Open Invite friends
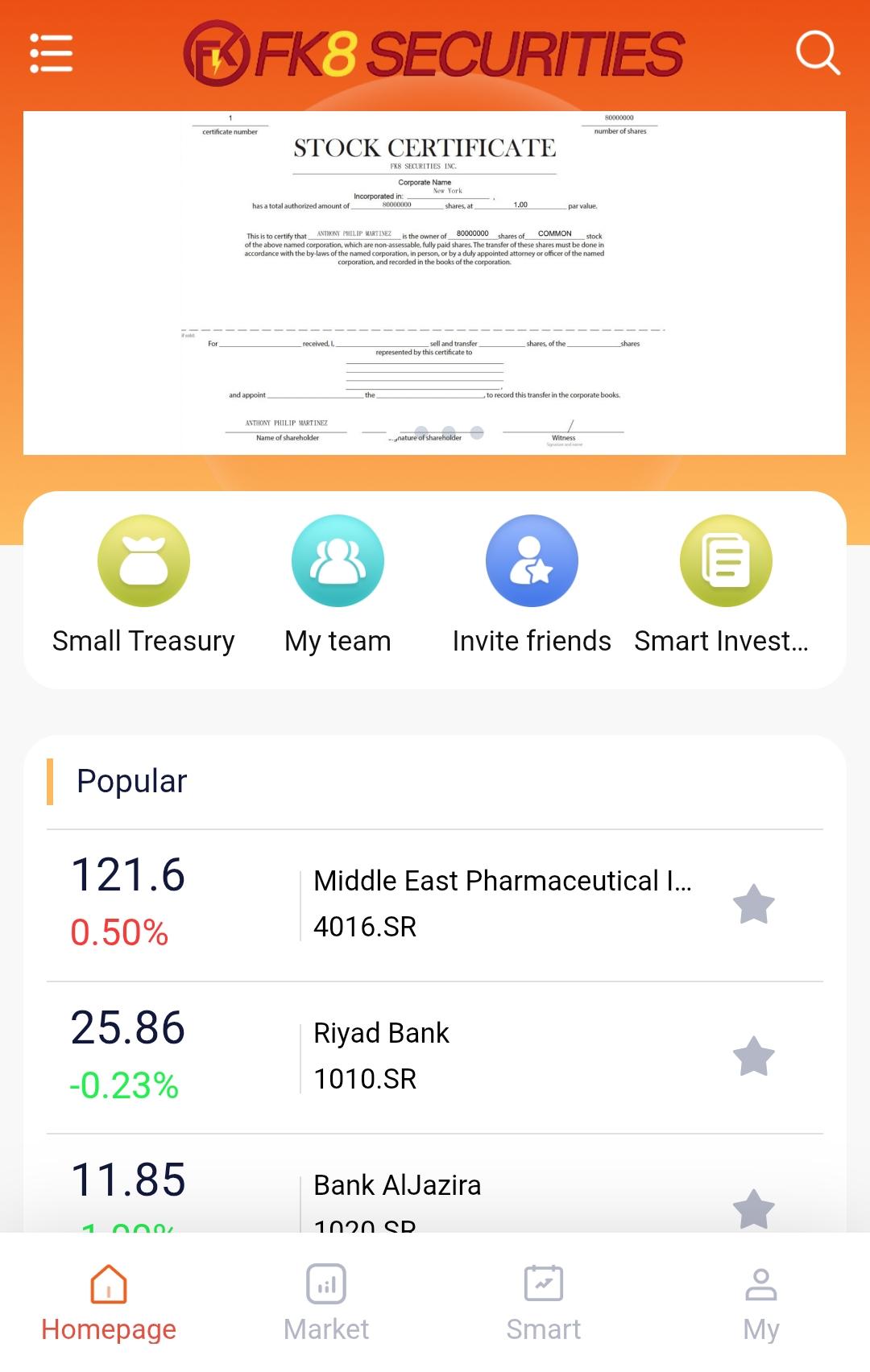The width and height of the screenshot is (870, 1372). pos(532,561)
